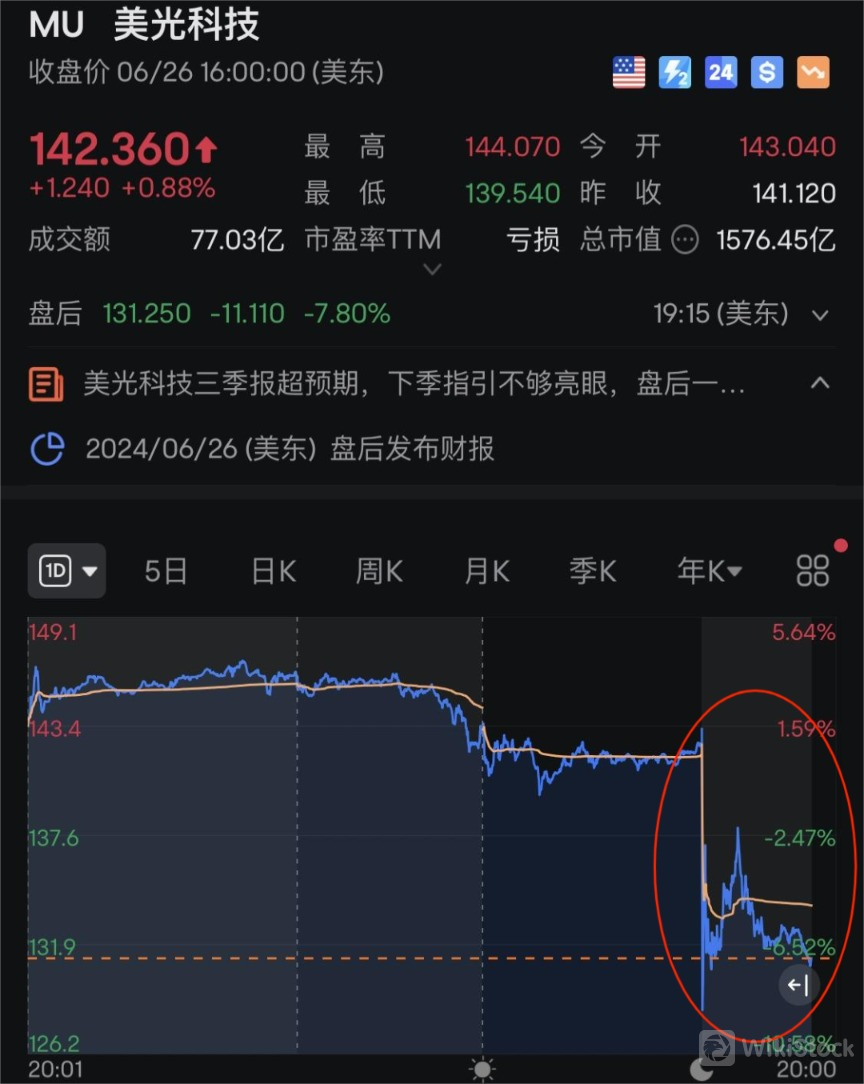Select the 周K chart tab
The width and height of the screenshot is (864, 1084).
click(x=379, y=571)
